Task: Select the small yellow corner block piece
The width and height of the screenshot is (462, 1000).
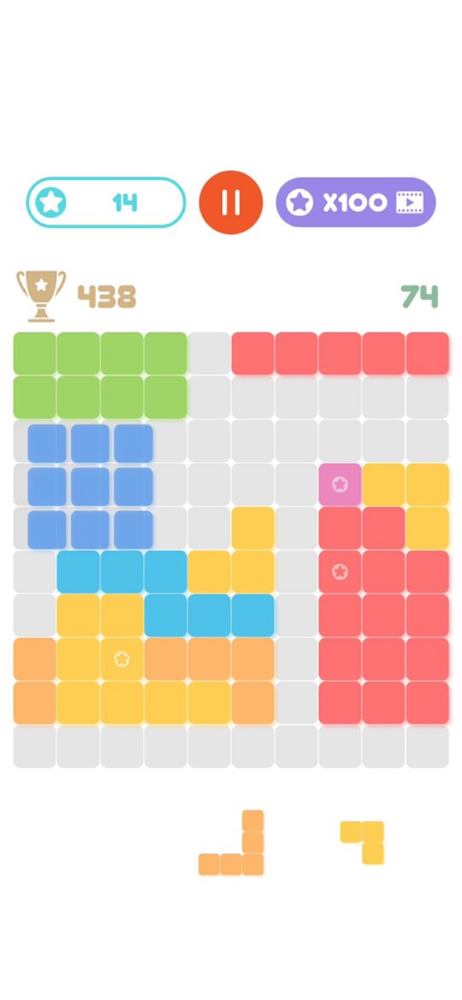Action: [362, 842]
